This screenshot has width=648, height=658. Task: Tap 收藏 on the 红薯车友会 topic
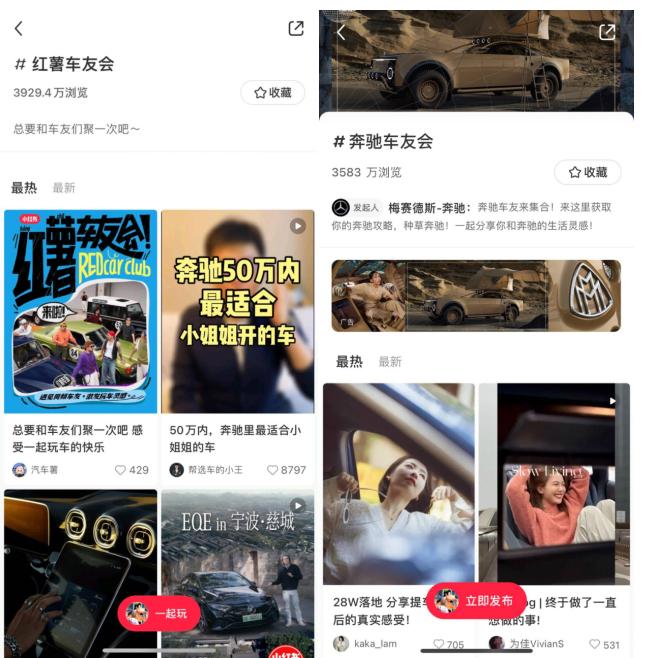coord(272,93)
